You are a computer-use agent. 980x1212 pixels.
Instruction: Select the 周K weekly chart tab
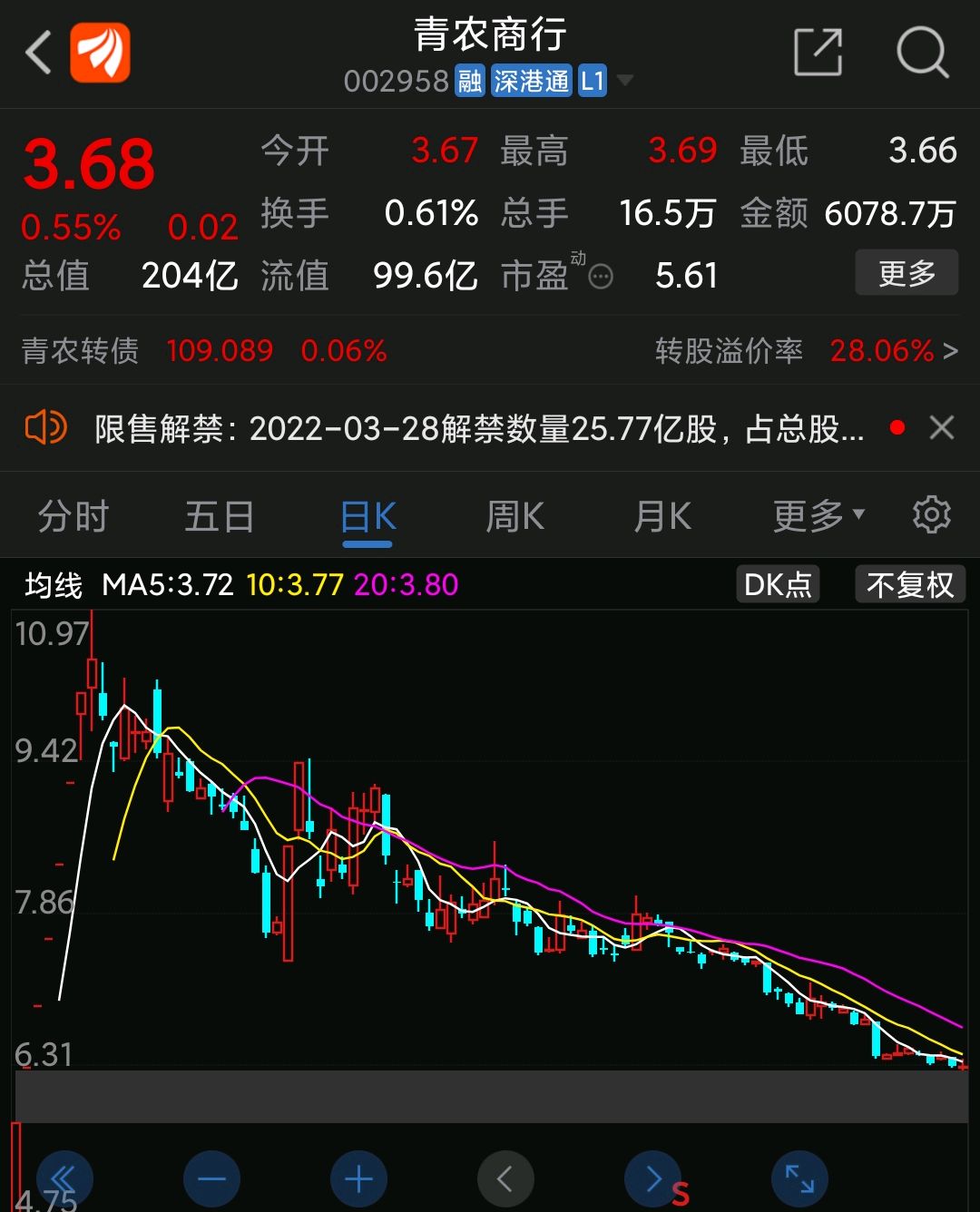514,514
